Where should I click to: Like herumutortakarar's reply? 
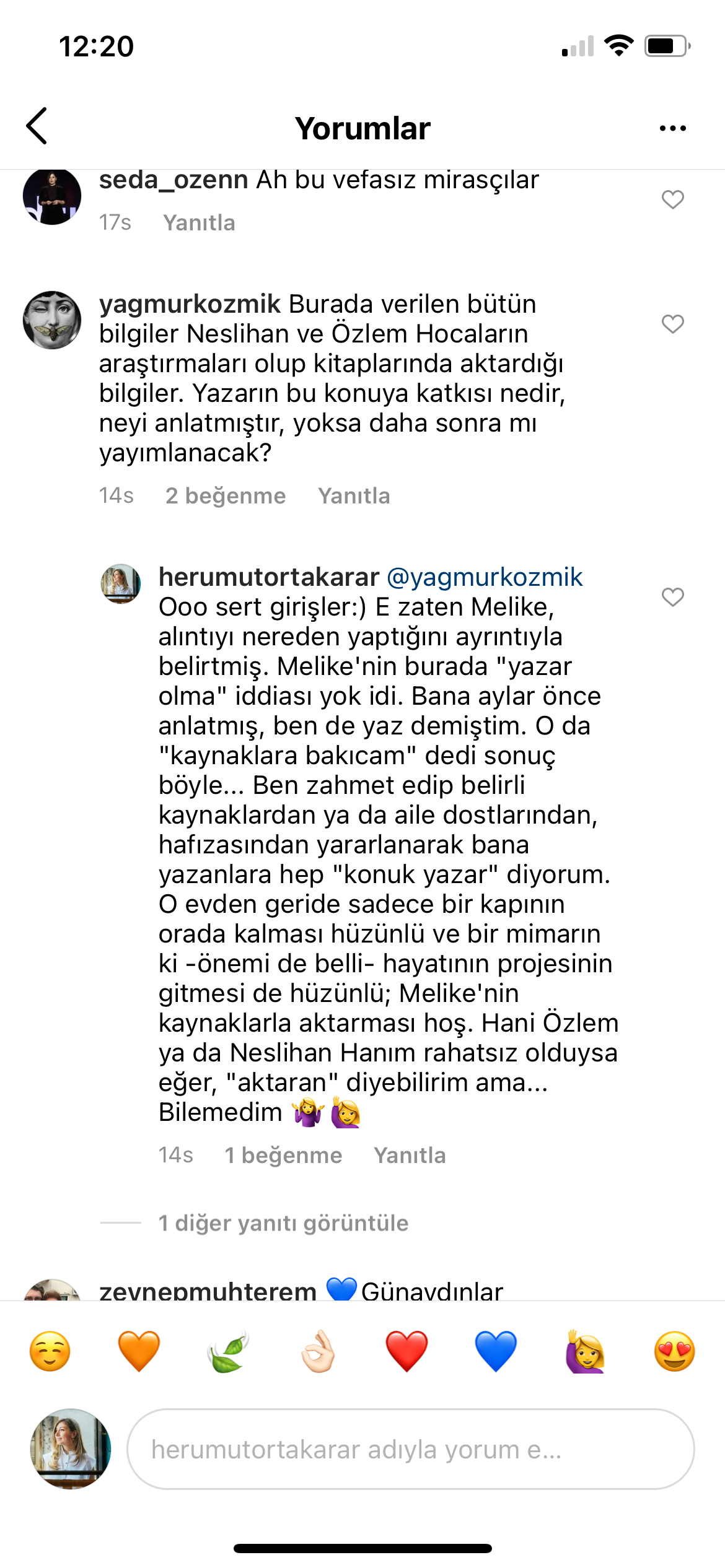tap(673, 597)
